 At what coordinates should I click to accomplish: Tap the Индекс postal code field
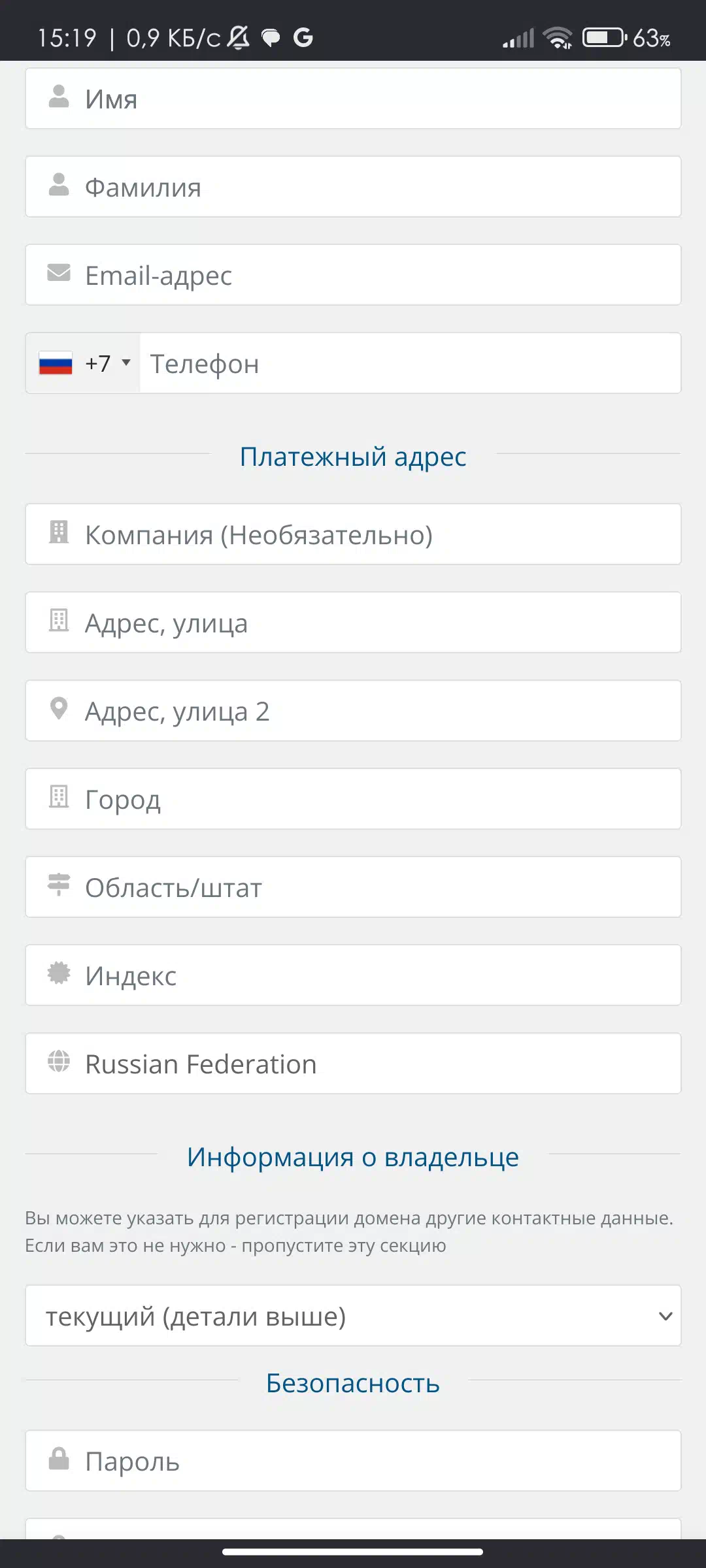pyautogui.click(x=353, y=975)
